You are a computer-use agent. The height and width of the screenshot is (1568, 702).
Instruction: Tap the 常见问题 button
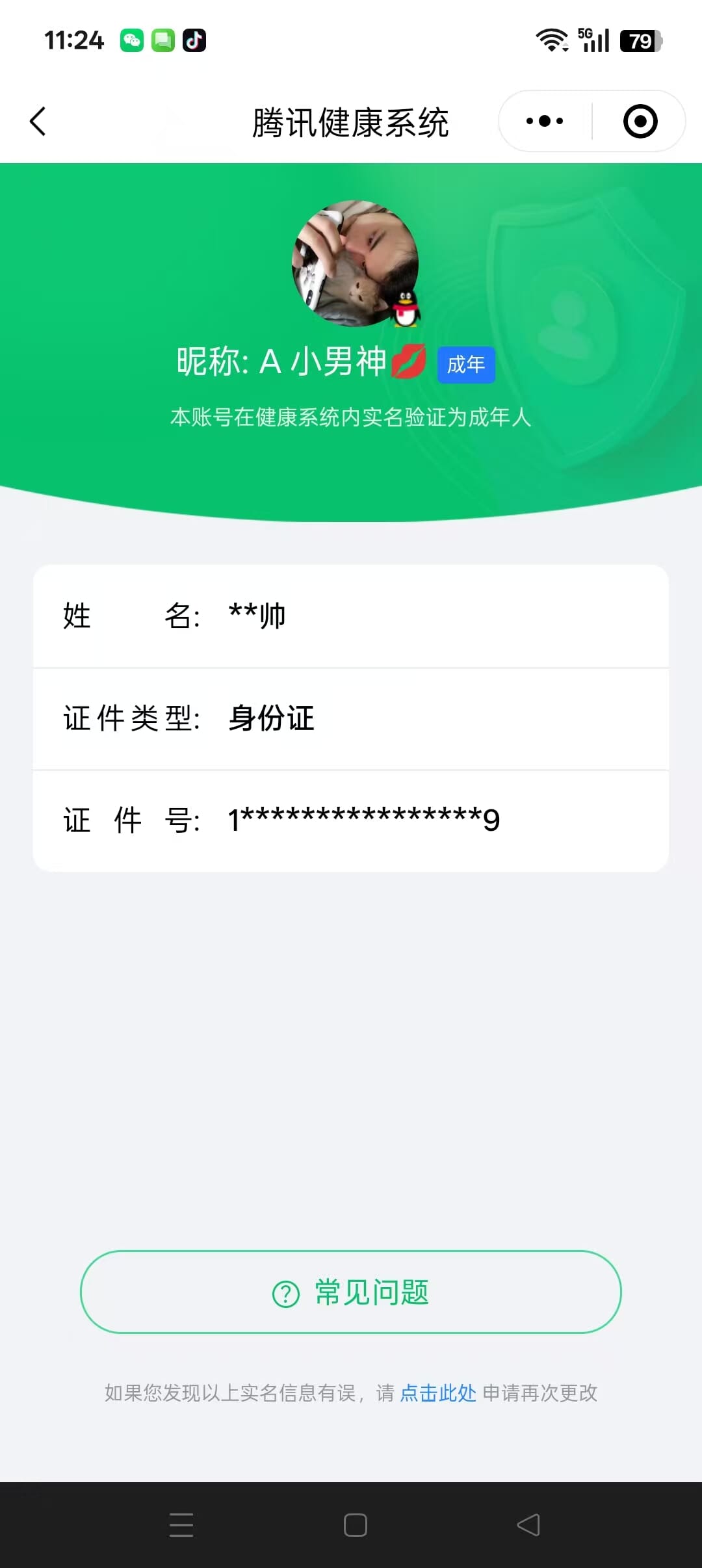[351, 1292]
